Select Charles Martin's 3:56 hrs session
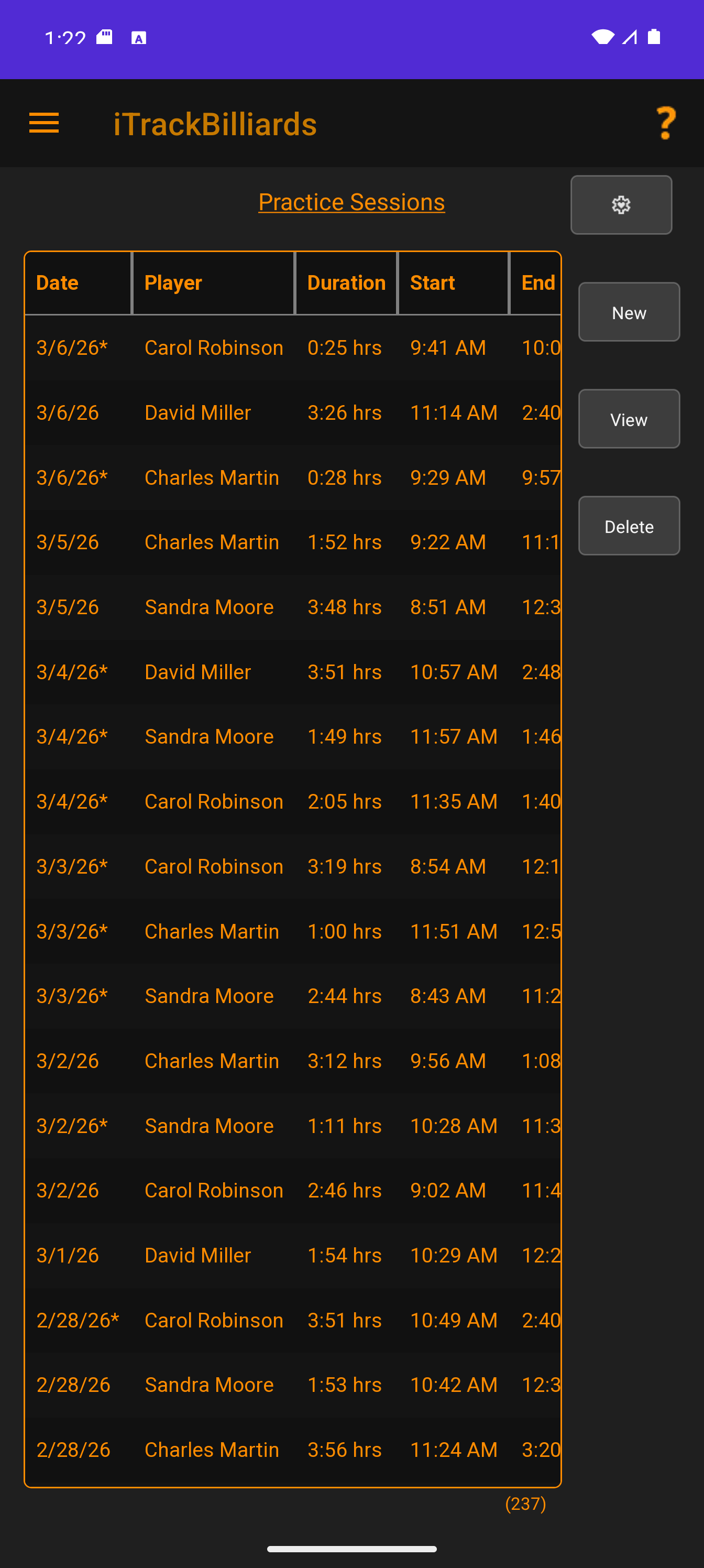Image resolution: width=704 pixels, height=1568 pixels. coord(292,1450)
